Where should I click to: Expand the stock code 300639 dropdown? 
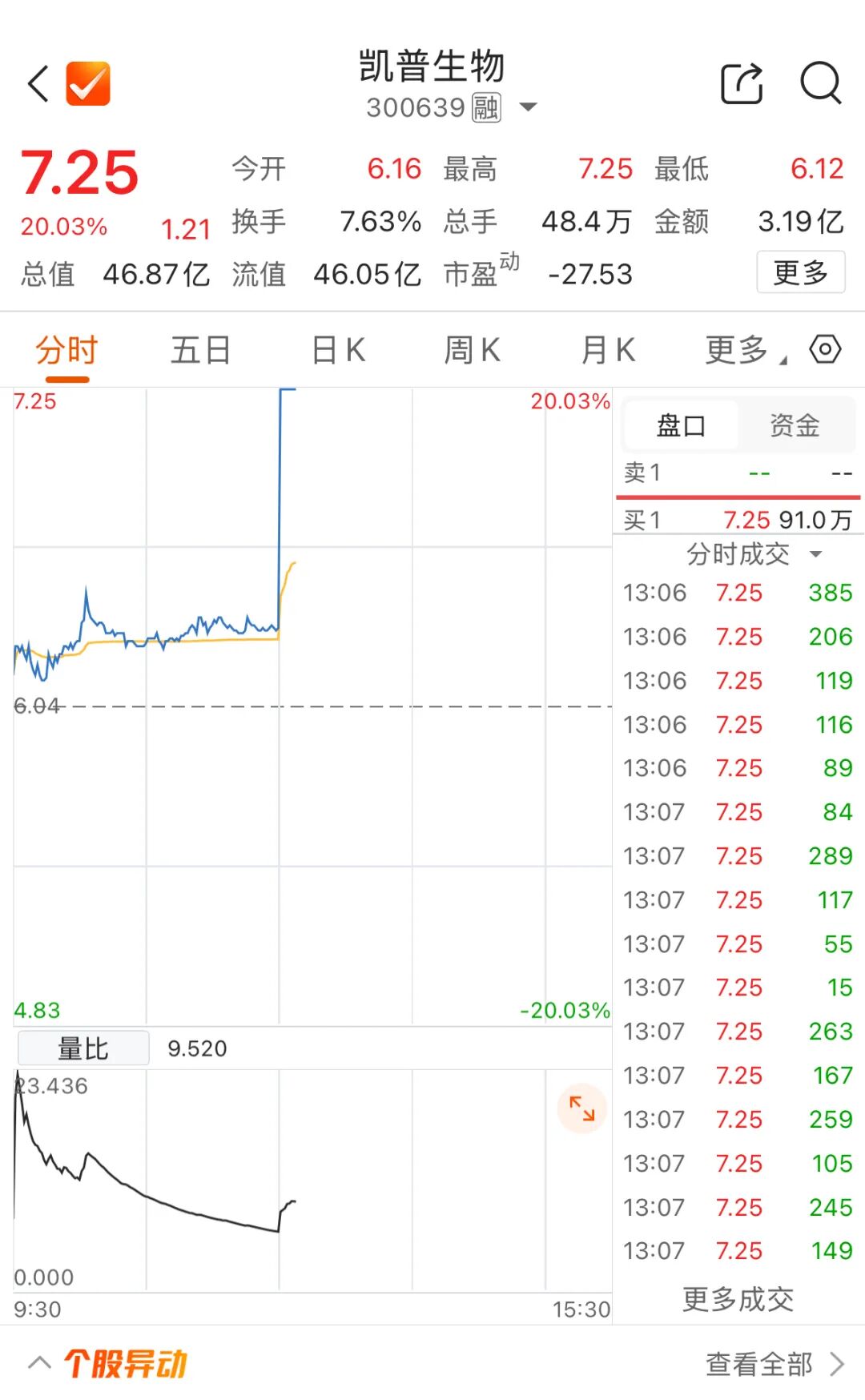pos(529,107)
